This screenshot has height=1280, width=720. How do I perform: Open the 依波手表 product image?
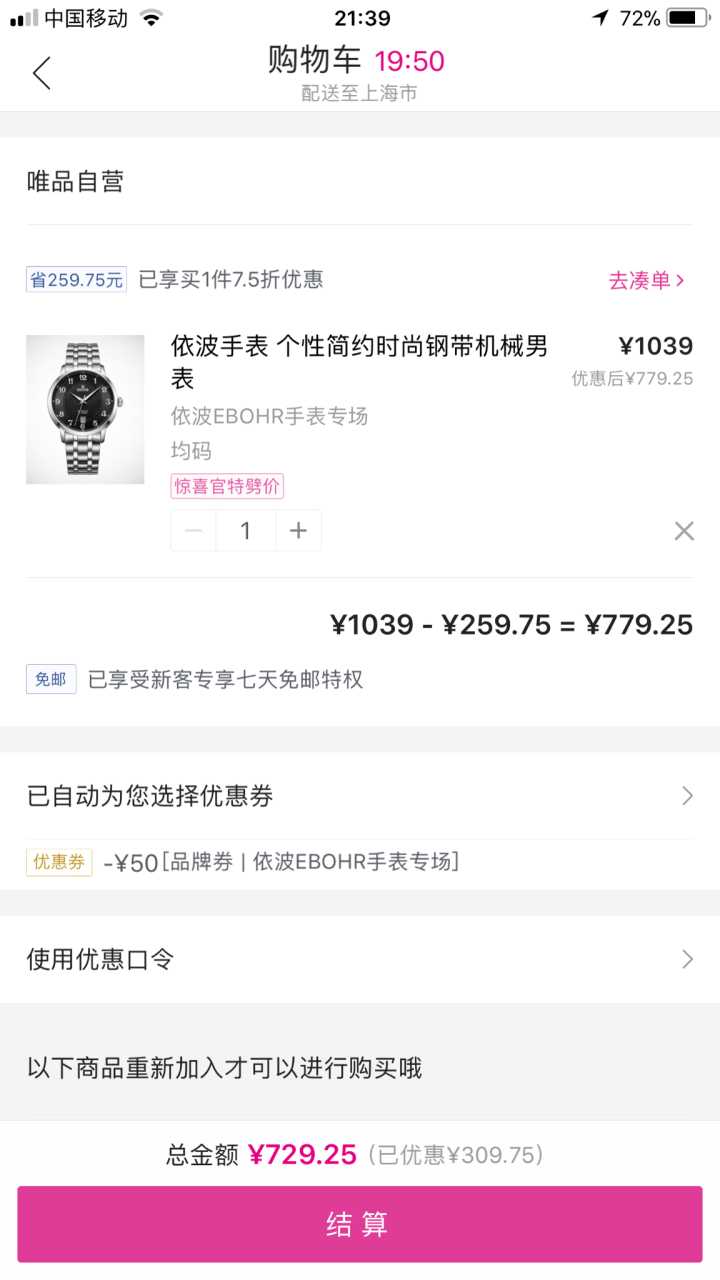85,410
